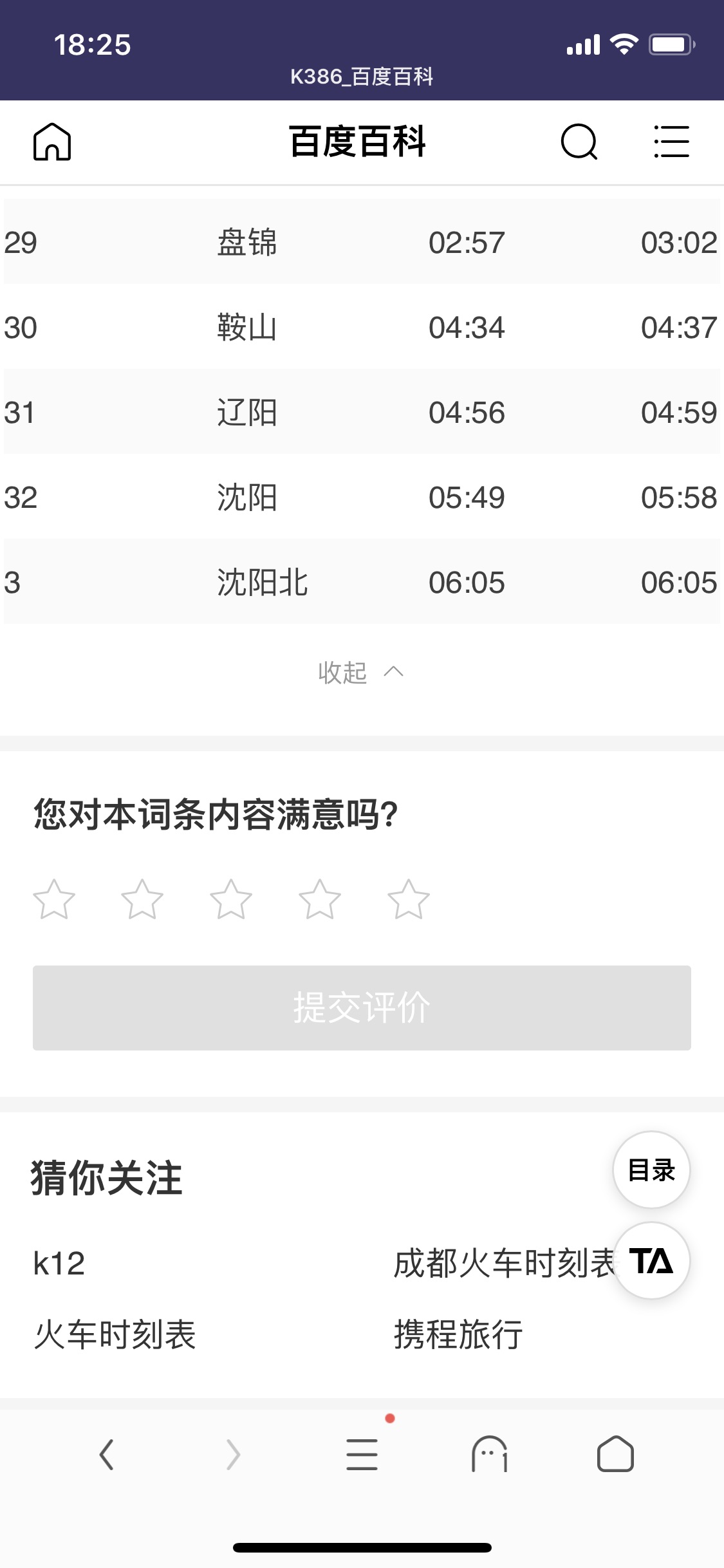The image size is (724, 1568).
Task: Go to the Baidu Baike home icon
Action: (x=52, y=142)
